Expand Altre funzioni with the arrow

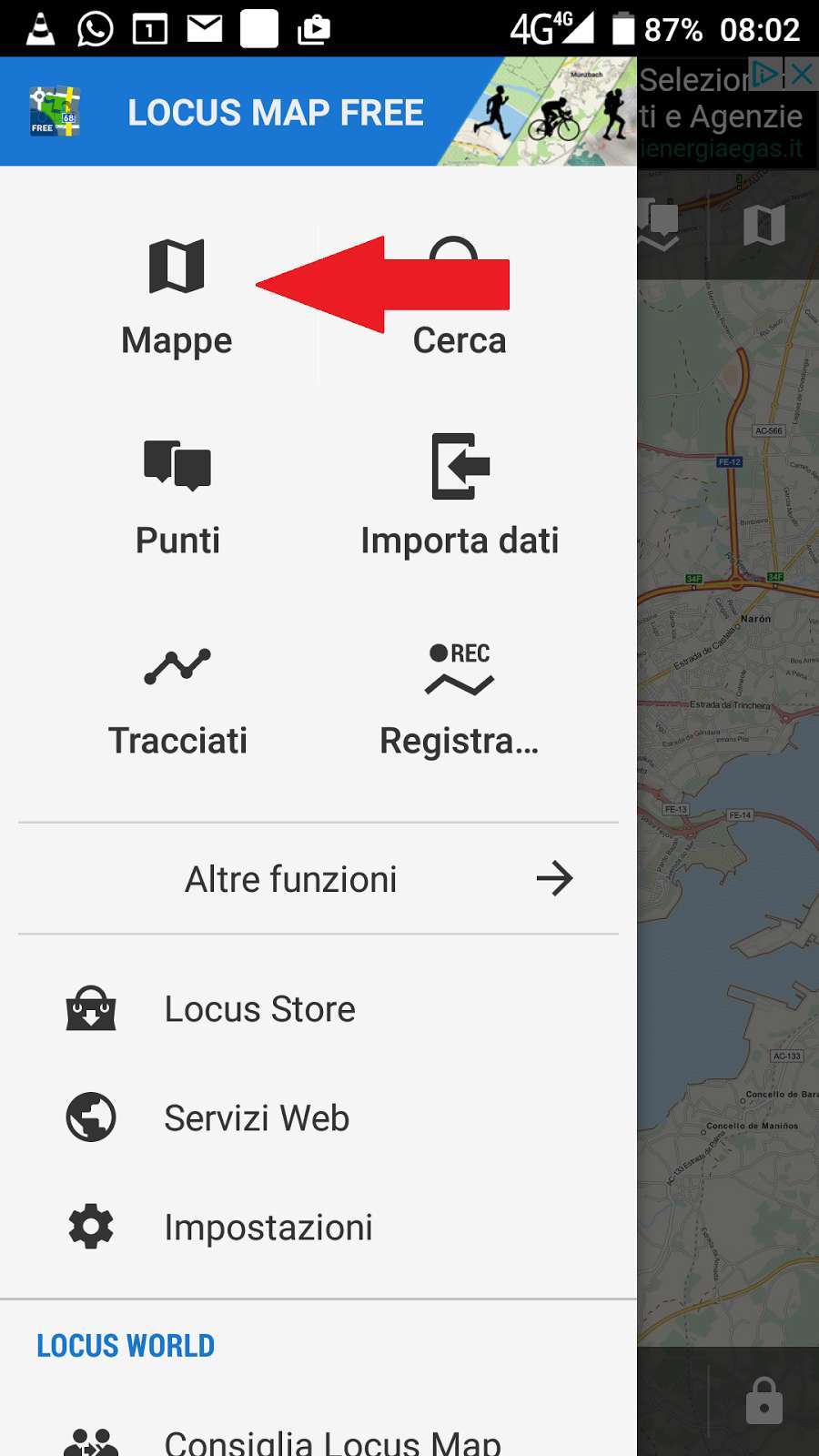[555, 878]
